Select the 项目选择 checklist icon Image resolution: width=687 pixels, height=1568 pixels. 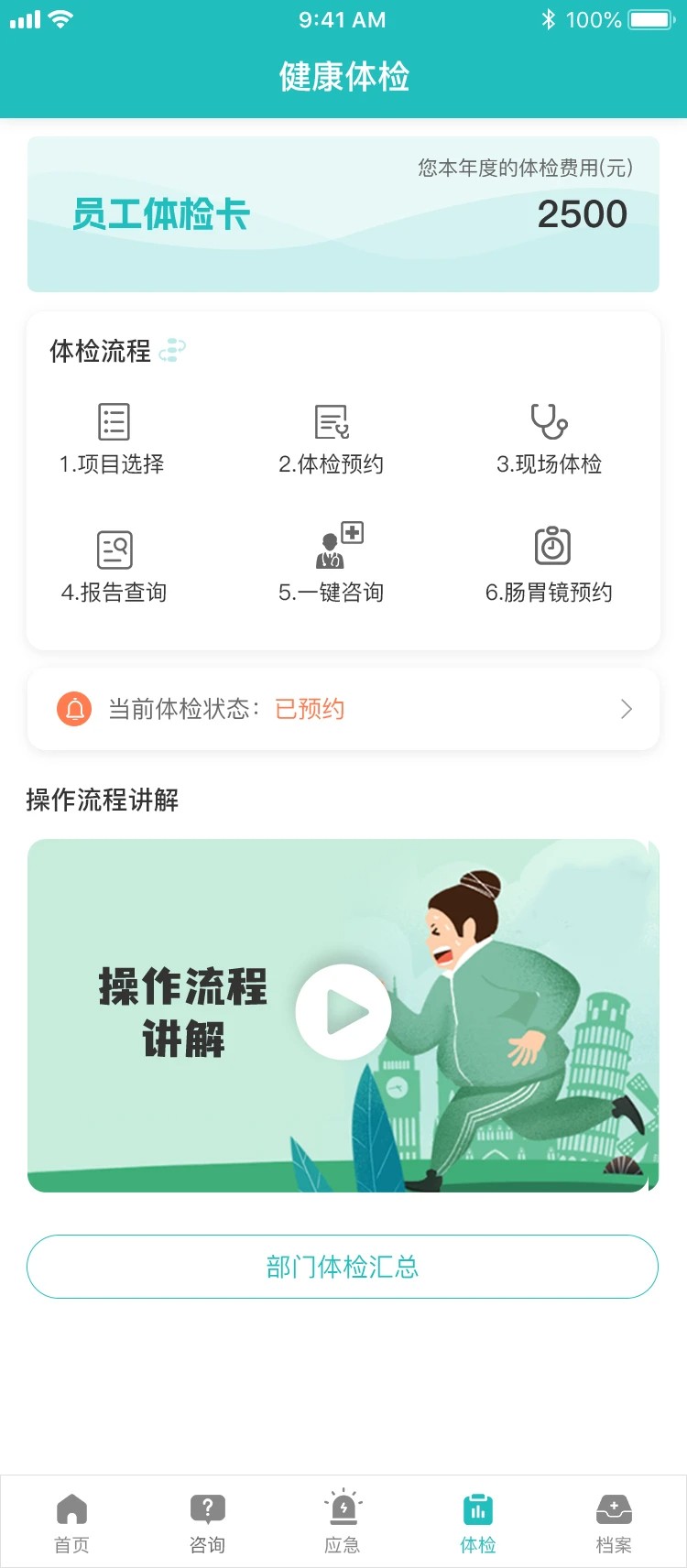113,422
